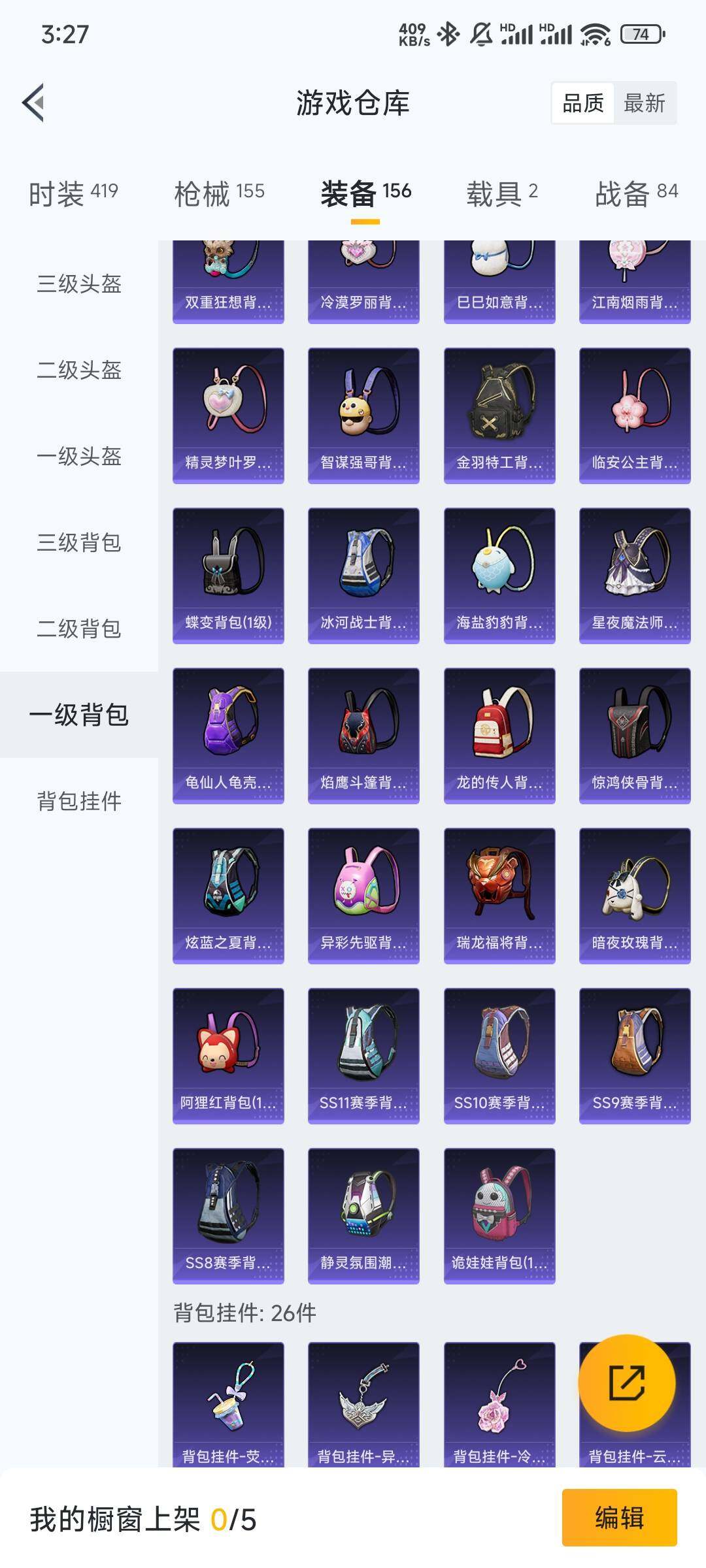The height and width of the screenshot is (1568, 706).
Task: Jump to 背包挂件 section
Action: tap(79, 801)
